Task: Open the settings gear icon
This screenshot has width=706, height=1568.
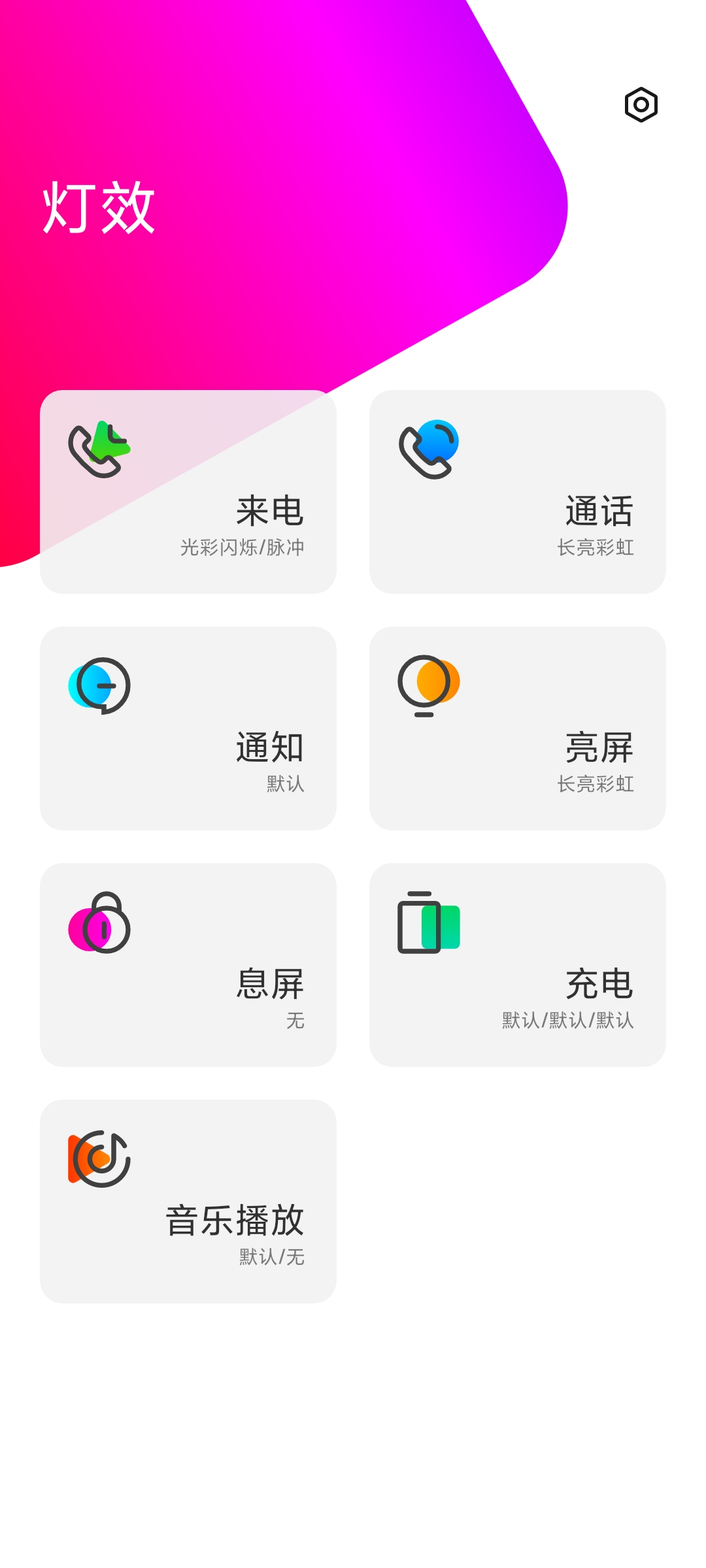Action: coord(641,105)
